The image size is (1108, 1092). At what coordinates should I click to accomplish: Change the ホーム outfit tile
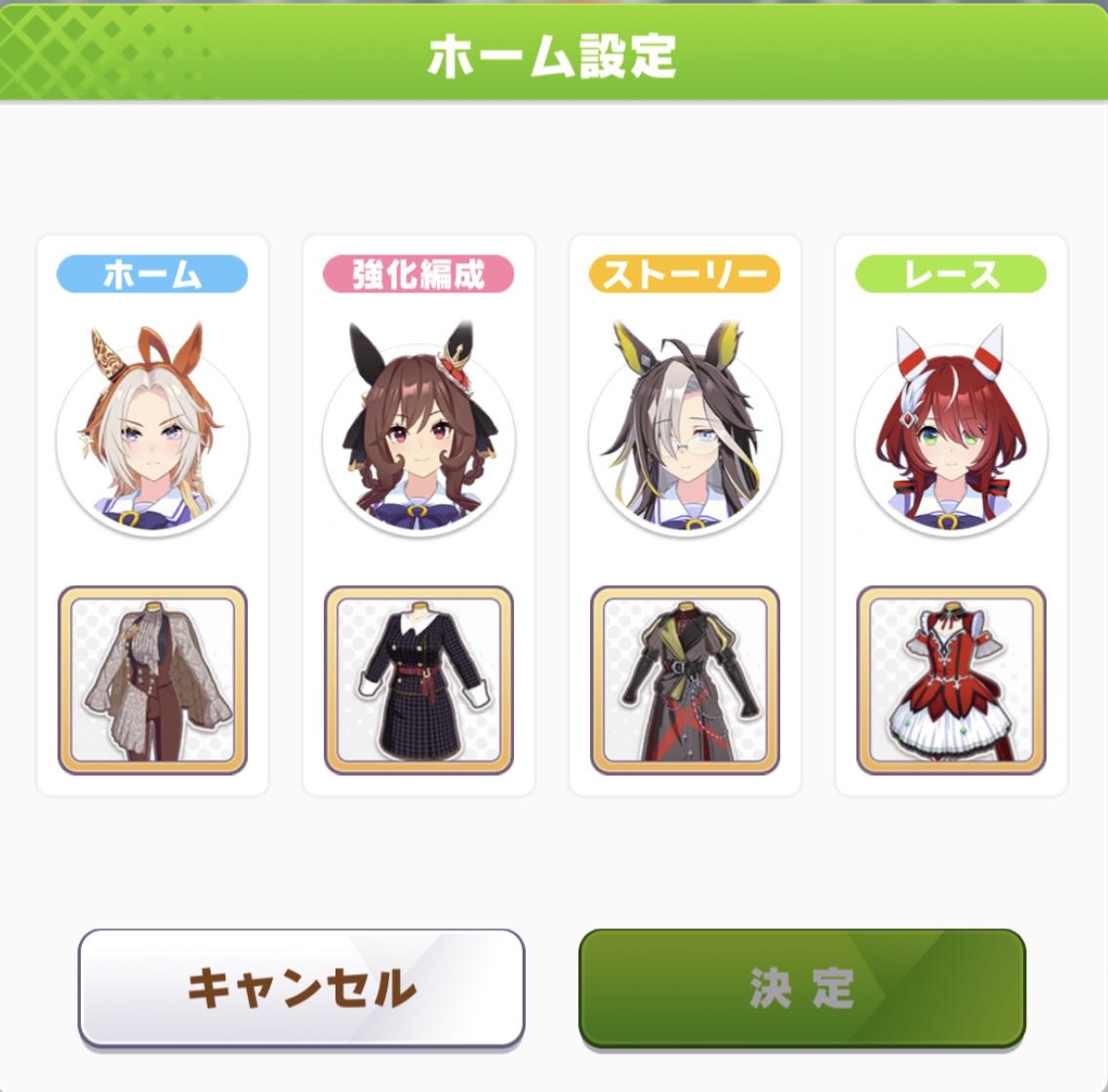152,680
